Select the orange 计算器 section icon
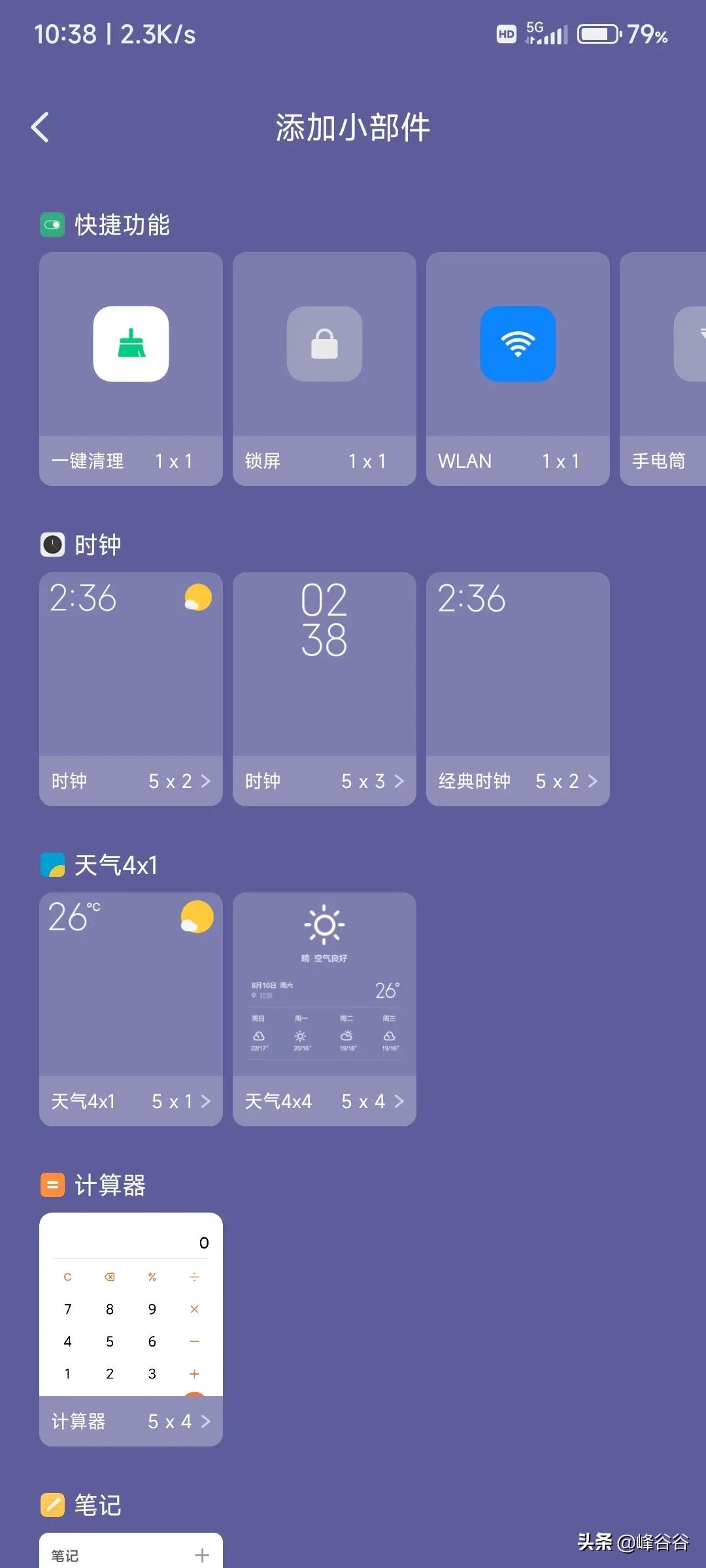 tap(52, 1184)
